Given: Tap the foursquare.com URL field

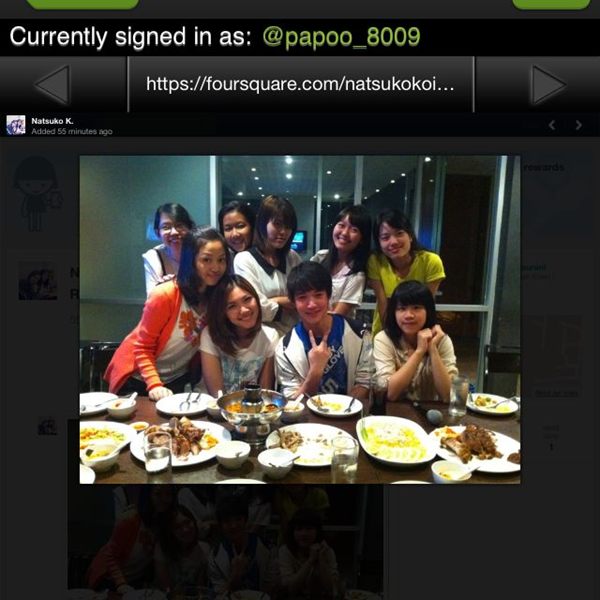Looking at the screenshot, I should [300, 85].
